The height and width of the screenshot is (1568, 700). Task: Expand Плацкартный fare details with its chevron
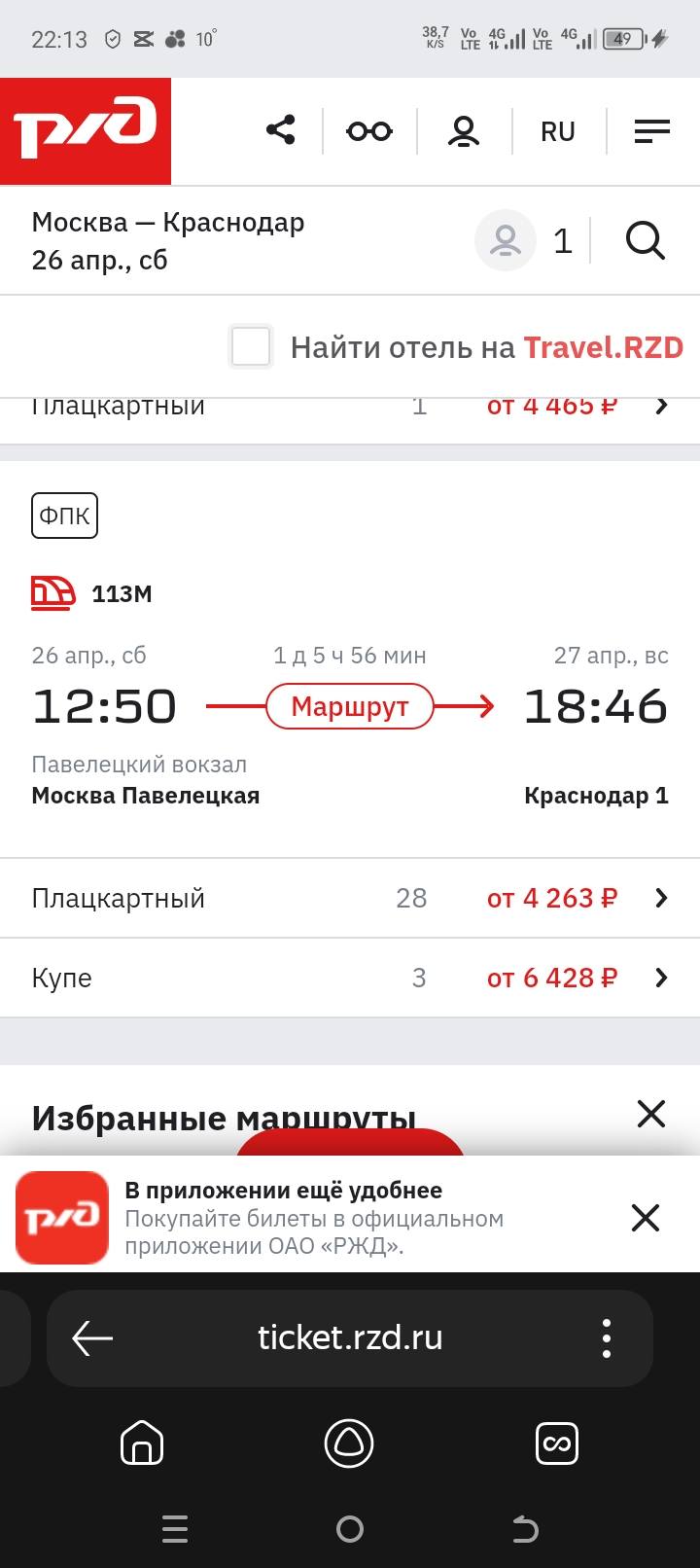click(x=661, y=898)
